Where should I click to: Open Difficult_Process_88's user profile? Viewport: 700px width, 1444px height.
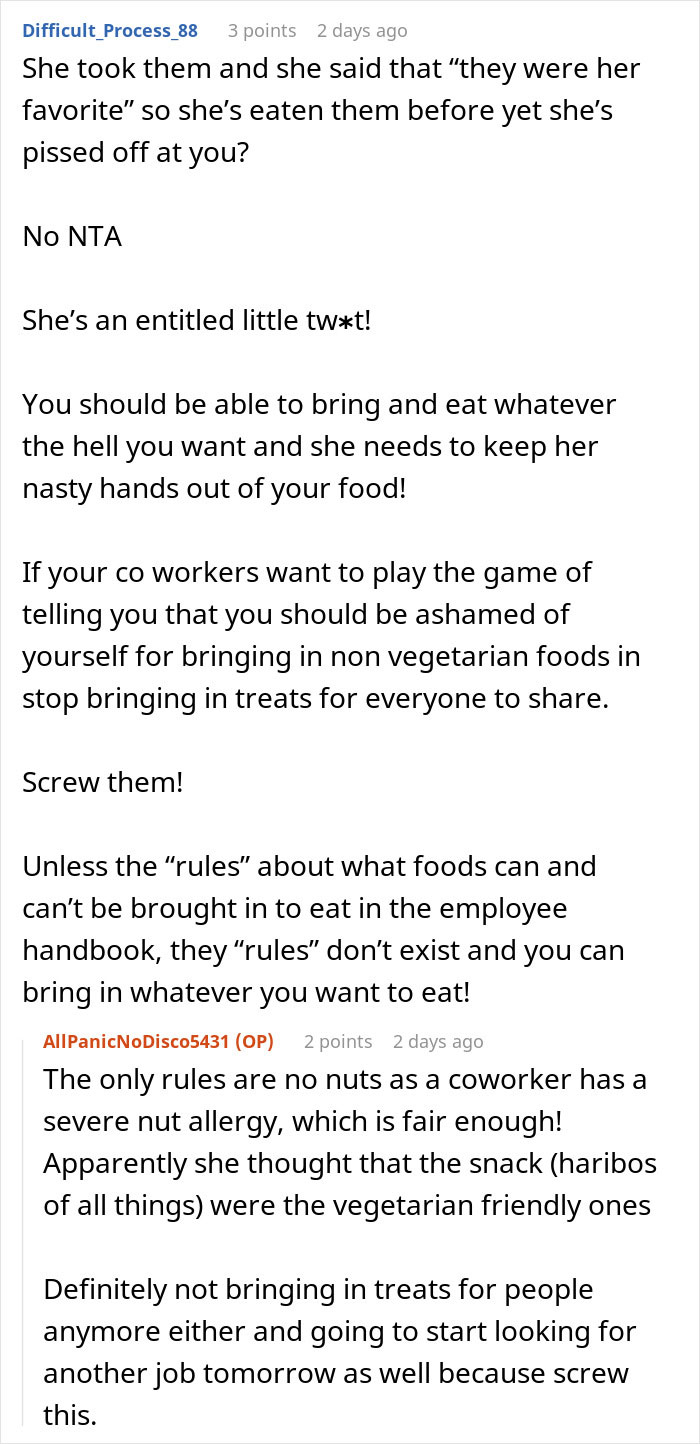(110, 30)
